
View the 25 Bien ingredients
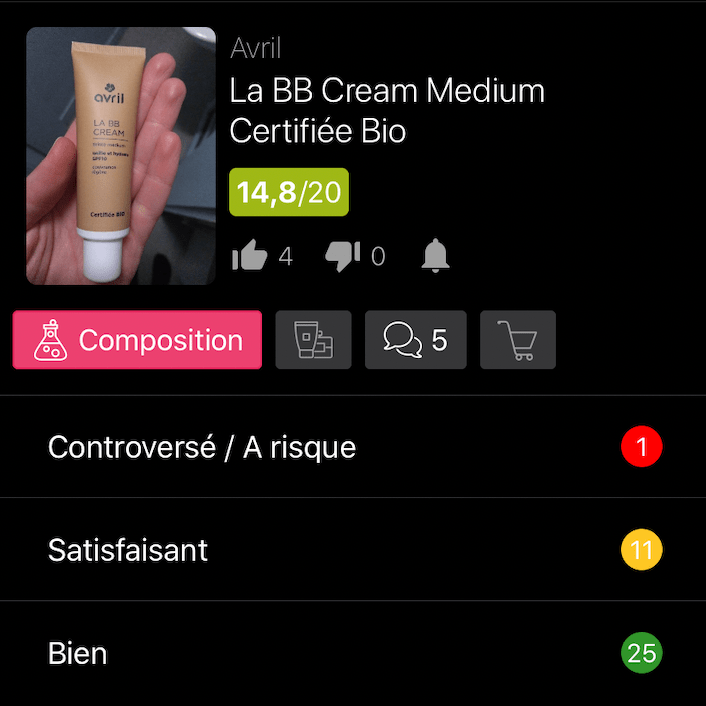pos(353,654)
